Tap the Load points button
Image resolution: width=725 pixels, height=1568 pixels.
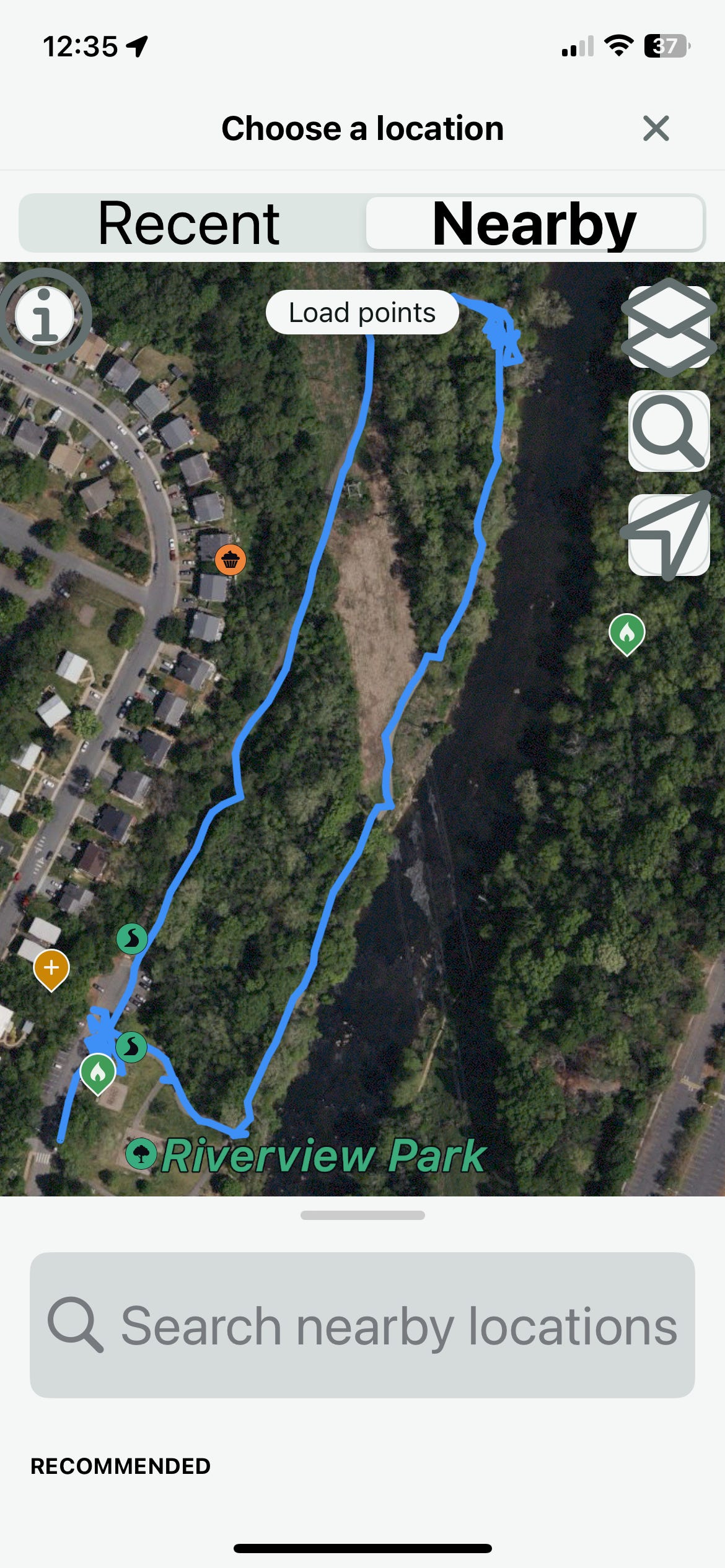tap(362, 312)
